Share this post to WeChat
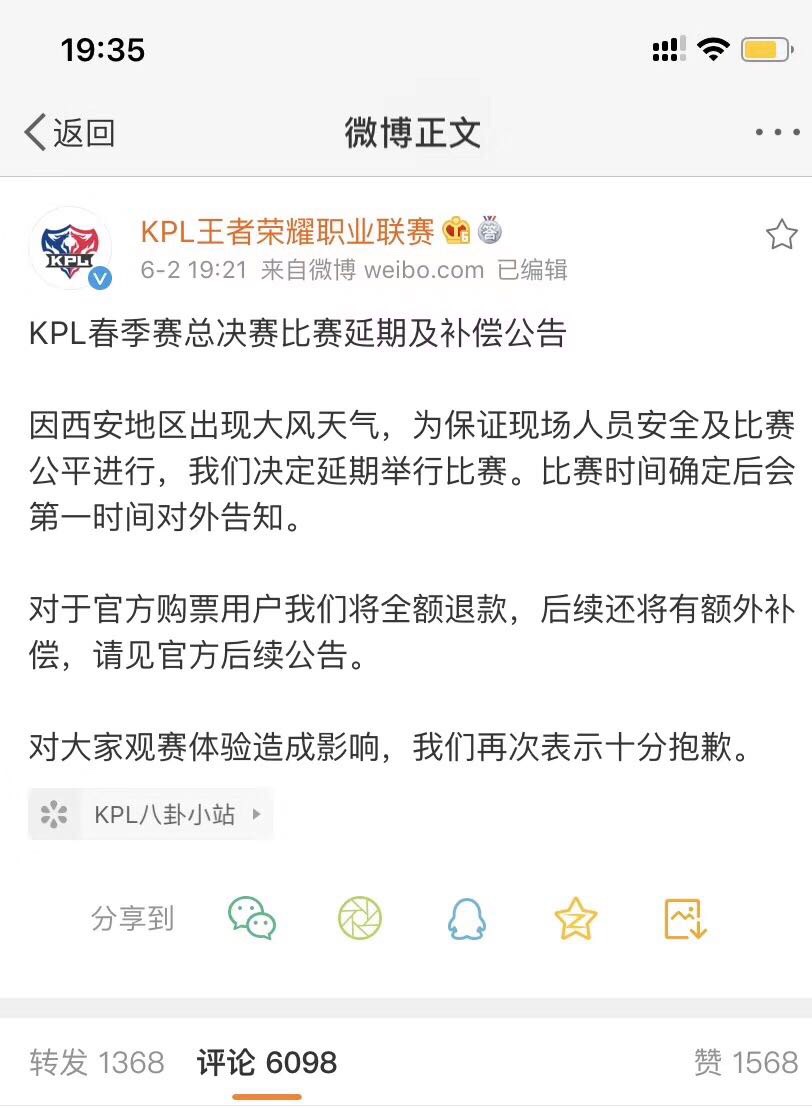 tap(252, 917)
